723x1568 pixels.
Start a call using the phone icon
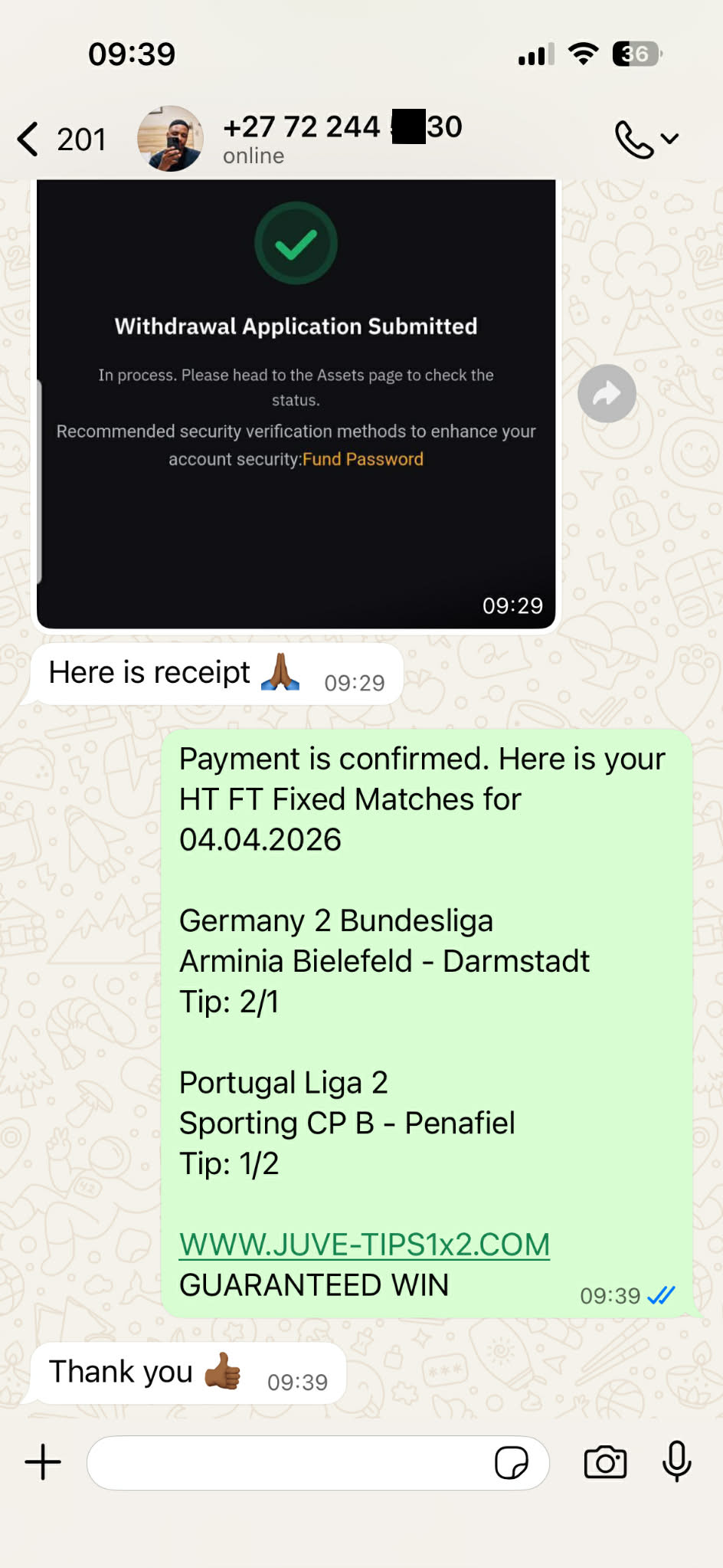(x=635, y=139)
